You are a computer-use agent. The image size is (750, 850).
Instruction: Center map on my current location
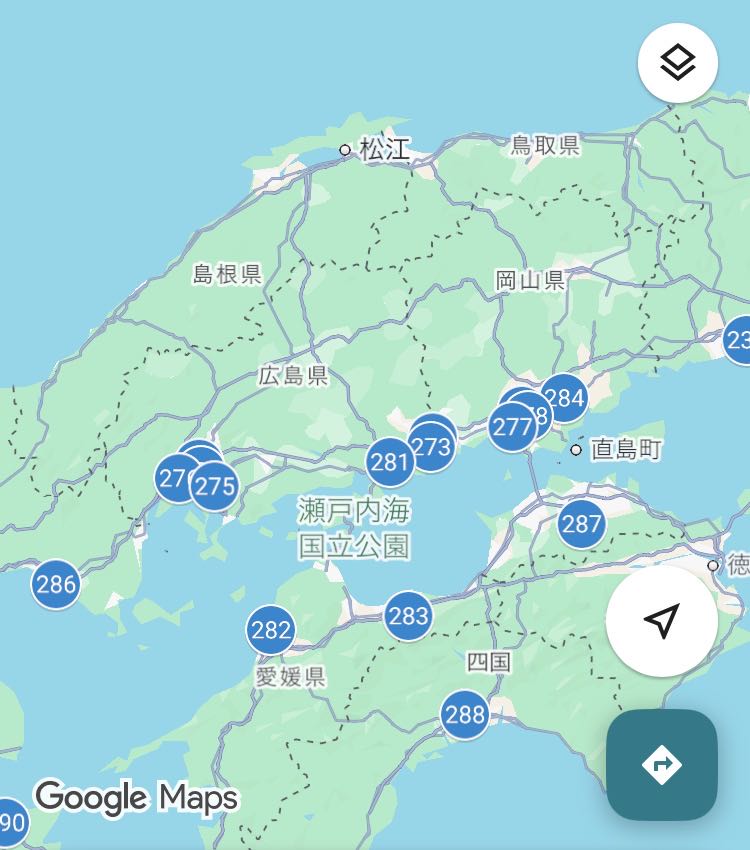(661, 621)
